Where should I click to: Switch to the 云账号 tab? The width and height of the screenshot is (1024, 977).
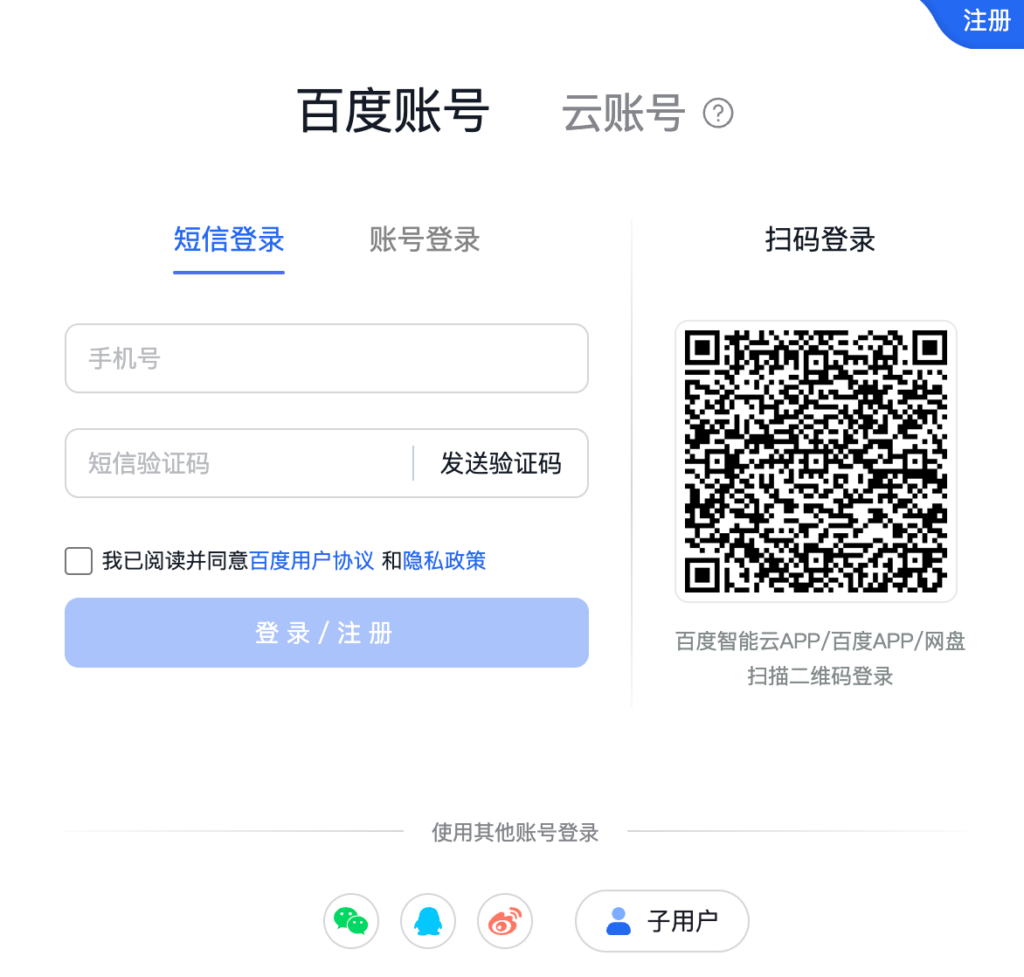click(622, 113)
